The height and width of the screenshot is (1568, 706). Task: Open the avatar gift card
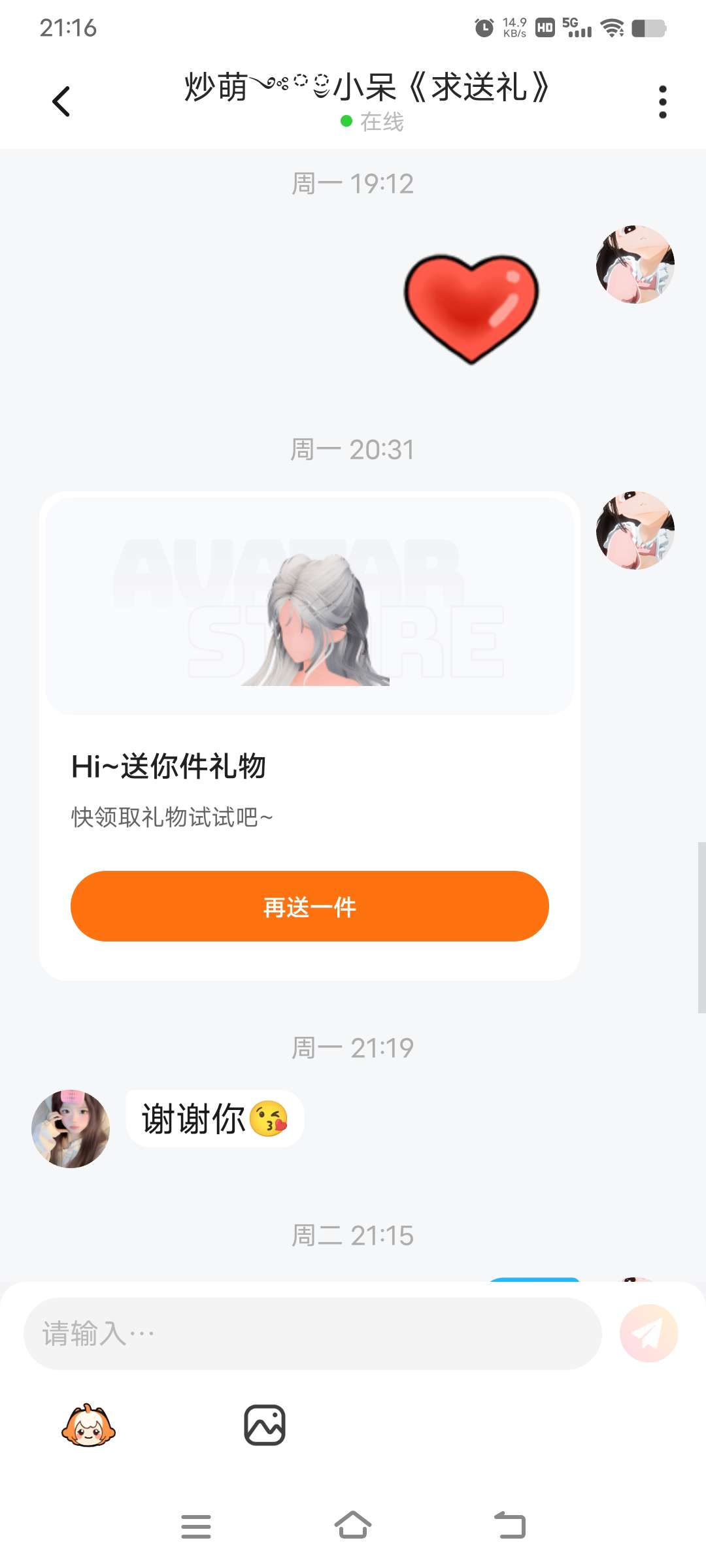309,606
